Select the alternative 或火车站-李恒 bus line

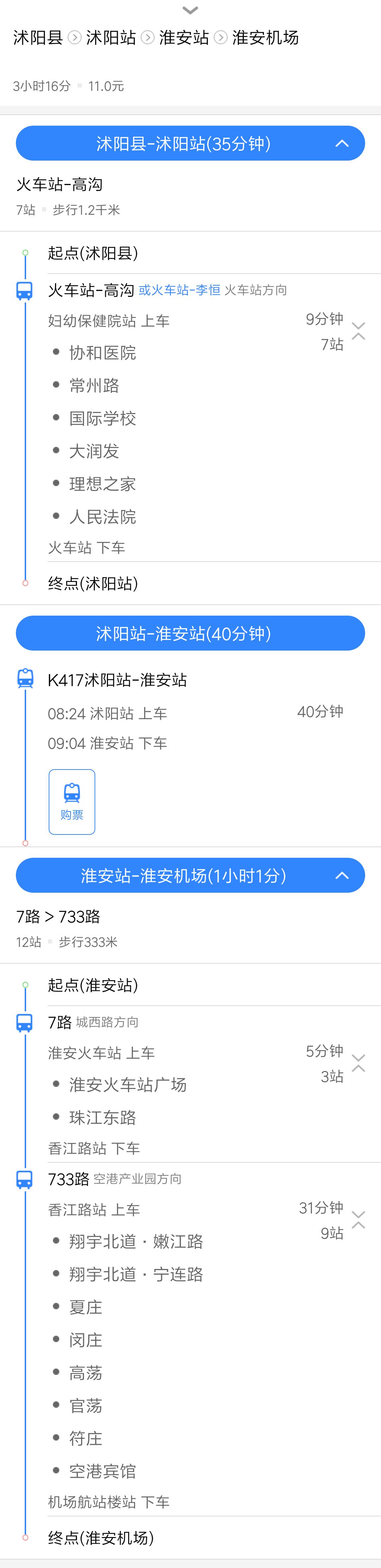coord(180,291)
